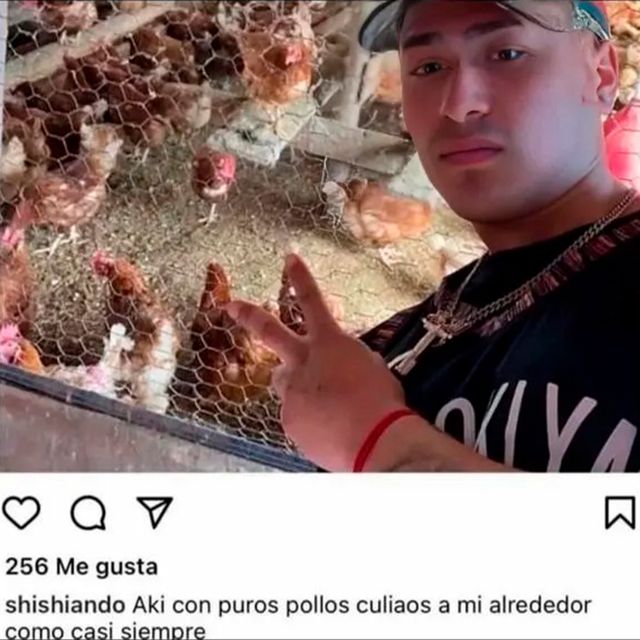Save this post with the bookmark icon
640x640 pixels.
click(620, 512)
